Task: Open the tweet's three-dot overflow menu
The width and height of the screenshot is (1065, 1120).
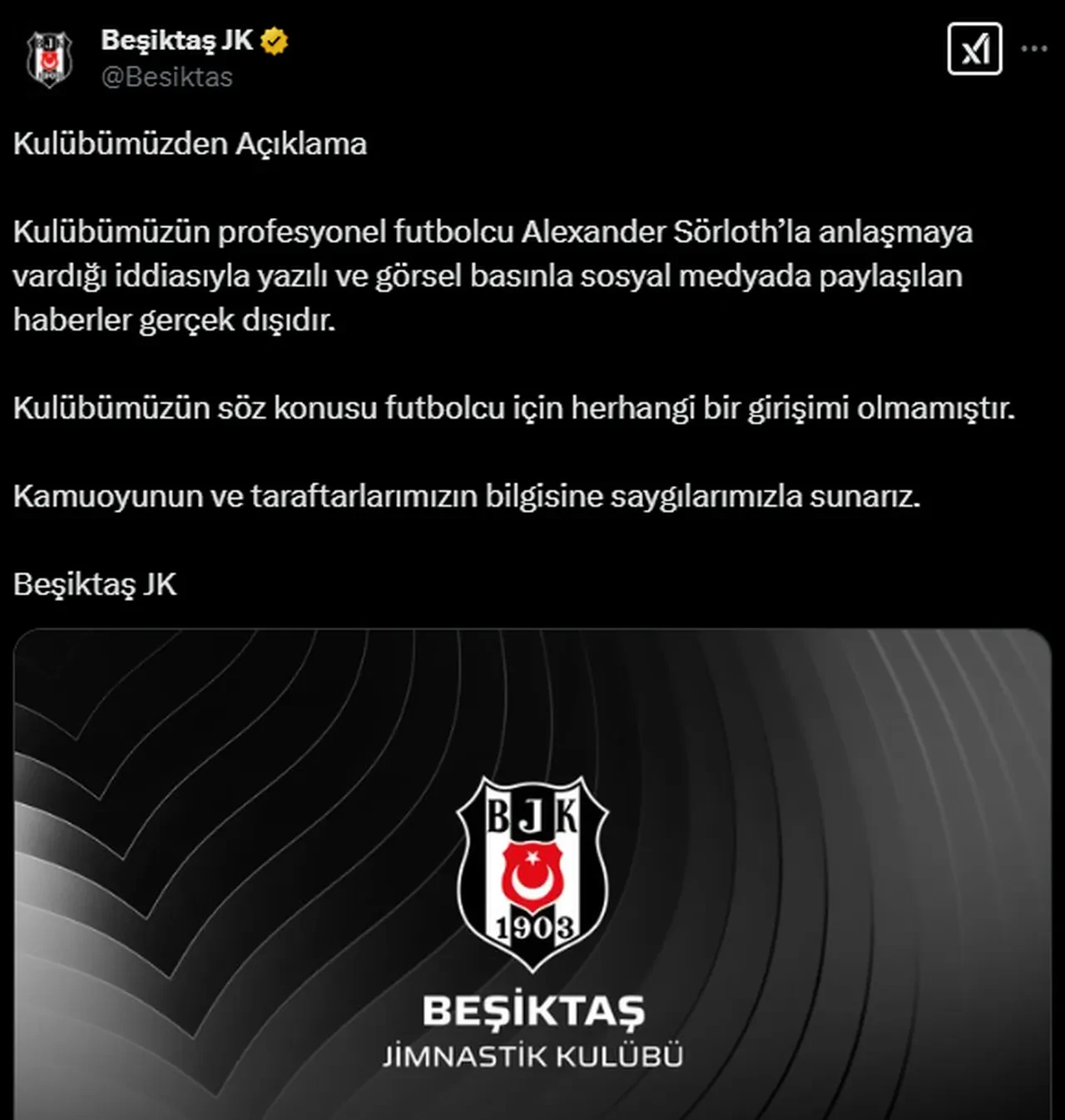Action: pos(1034,49)
